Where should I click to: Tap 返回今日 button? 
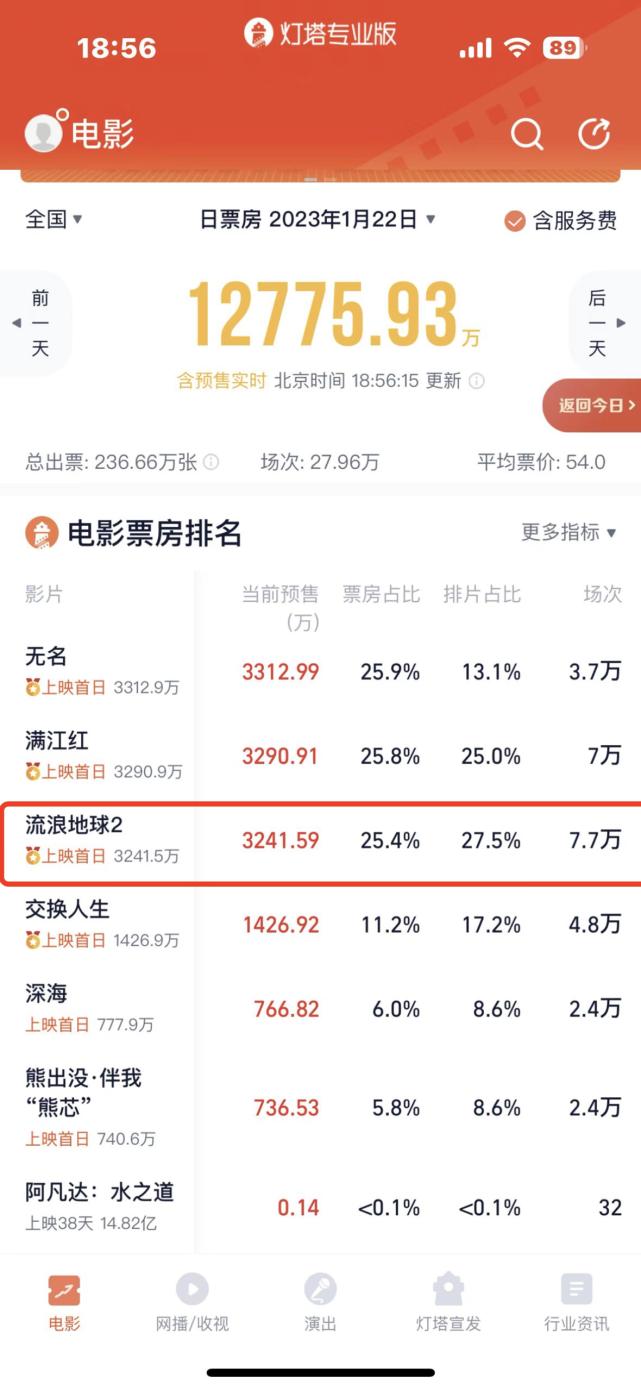[x=593, y=405]
